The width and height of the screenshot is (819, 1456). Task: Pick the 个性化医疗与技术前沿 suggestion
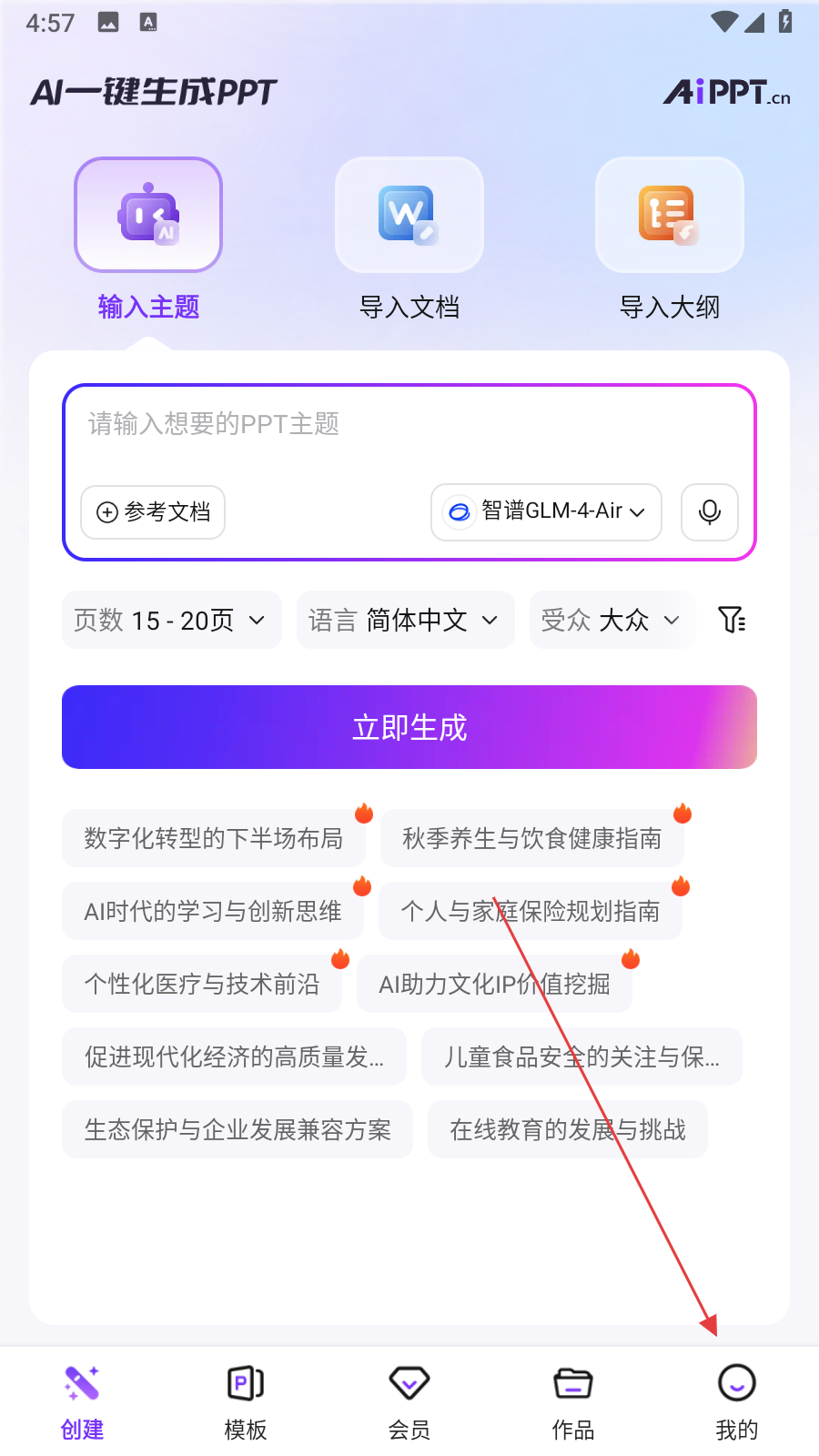[x=201, y=984]
